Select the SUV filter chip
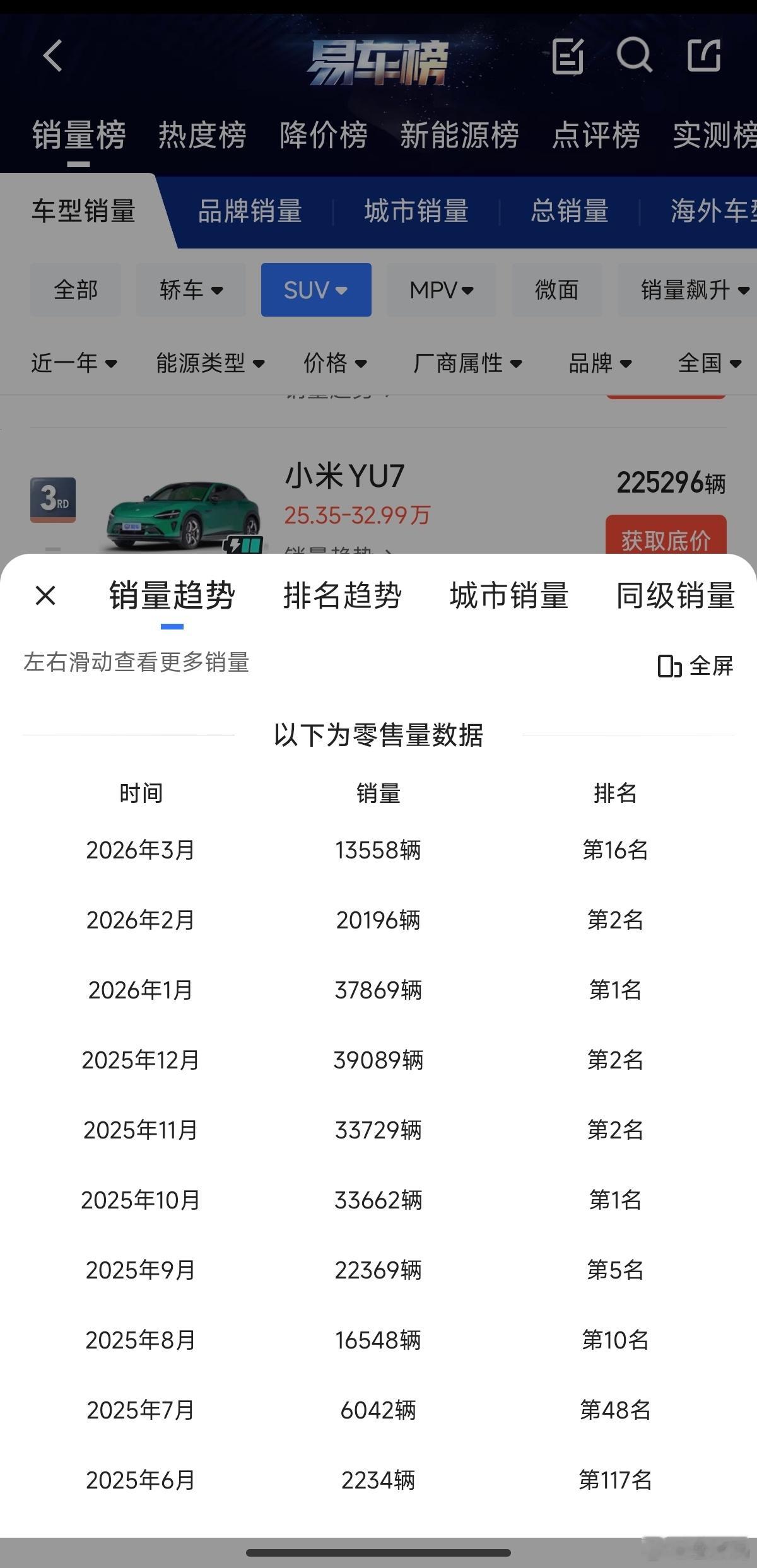This screenshot has width=757, height=1568. [x=315, y=290]
